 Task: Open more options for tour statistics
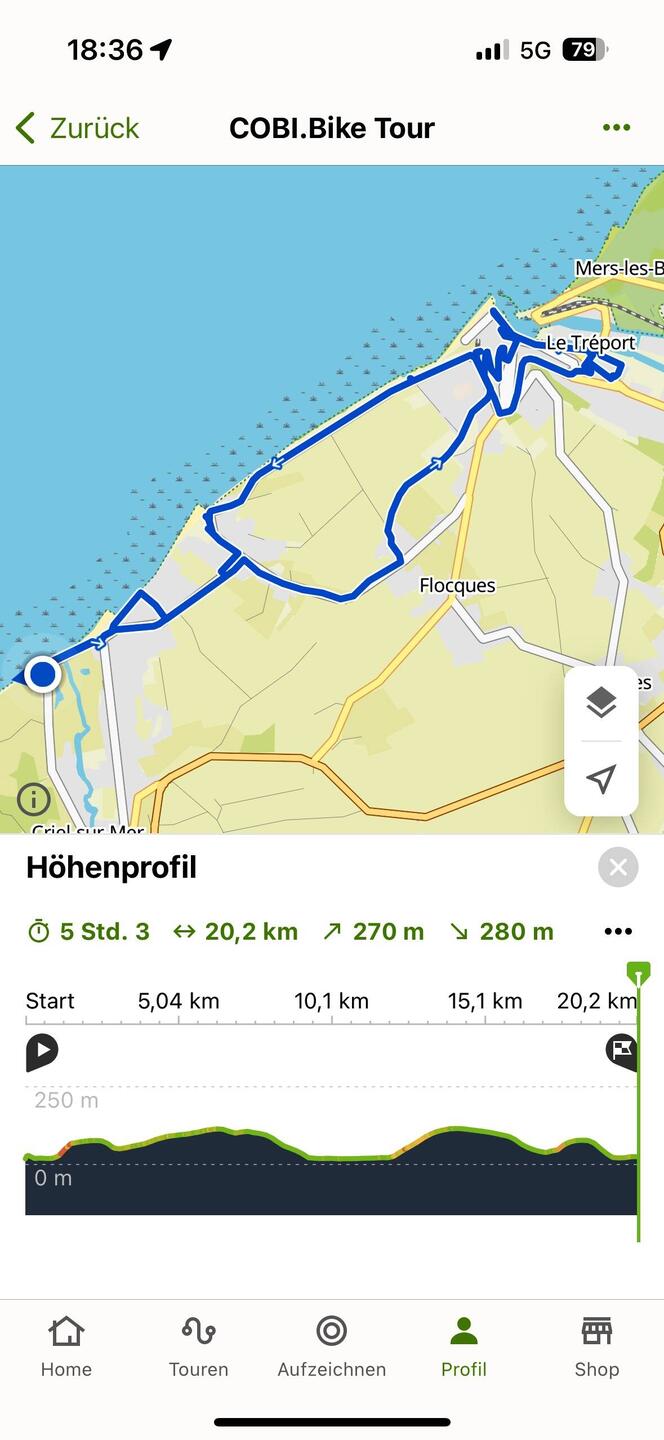click(618, 932)
